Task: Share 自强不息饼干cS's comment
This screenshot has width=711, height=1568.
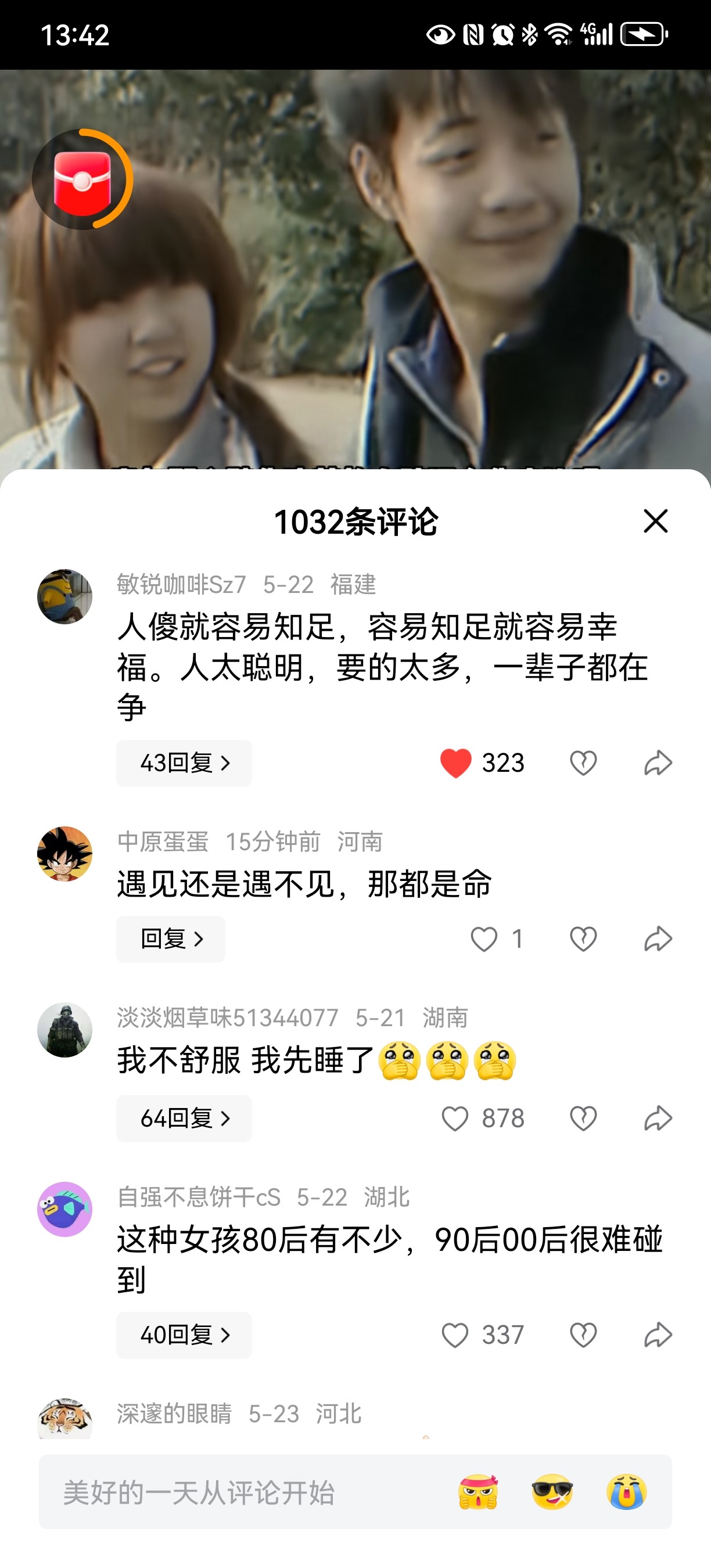Action: [x=658, y=1335]
